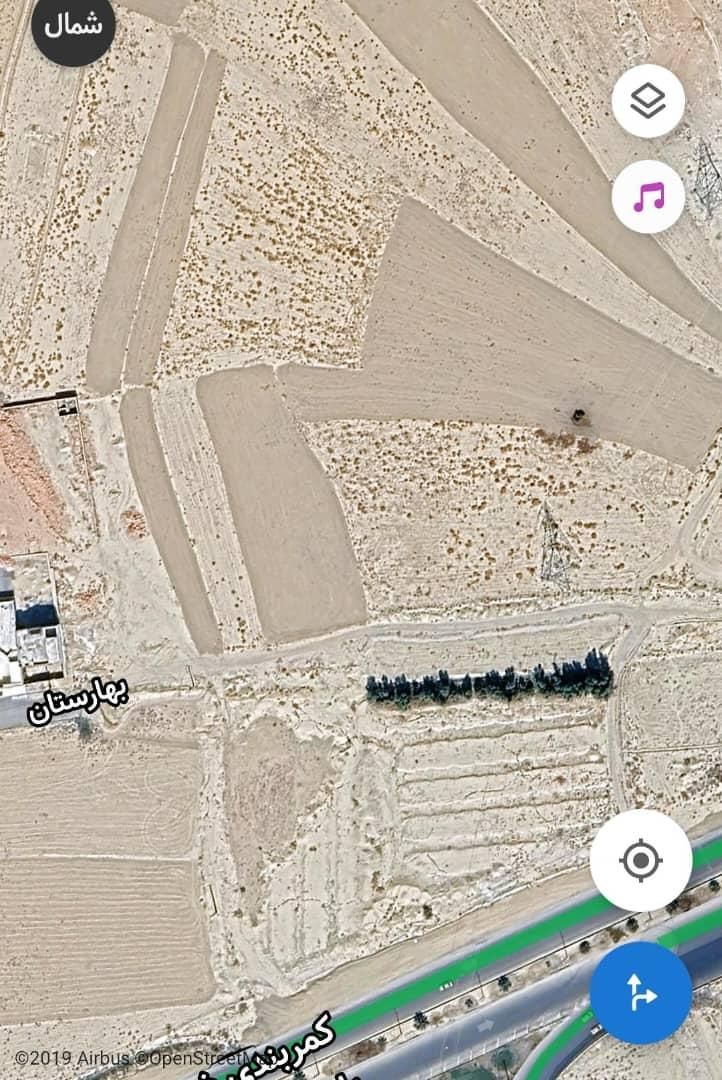Tap the north (شمال) compass button

pyautogui.click(x=73, y=27)
